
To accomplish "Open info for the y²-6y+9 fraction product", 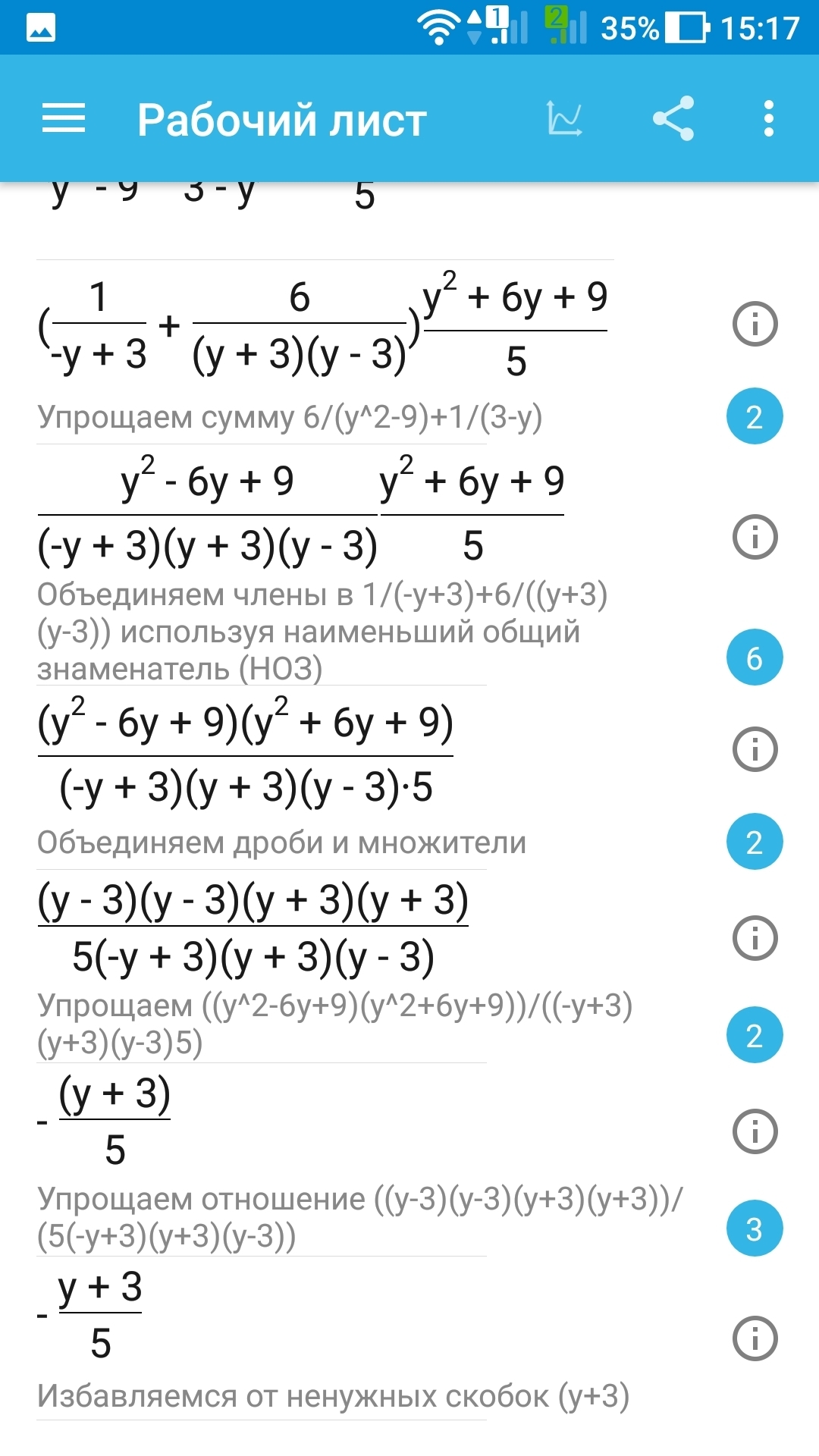I will [x=755, y=537].
